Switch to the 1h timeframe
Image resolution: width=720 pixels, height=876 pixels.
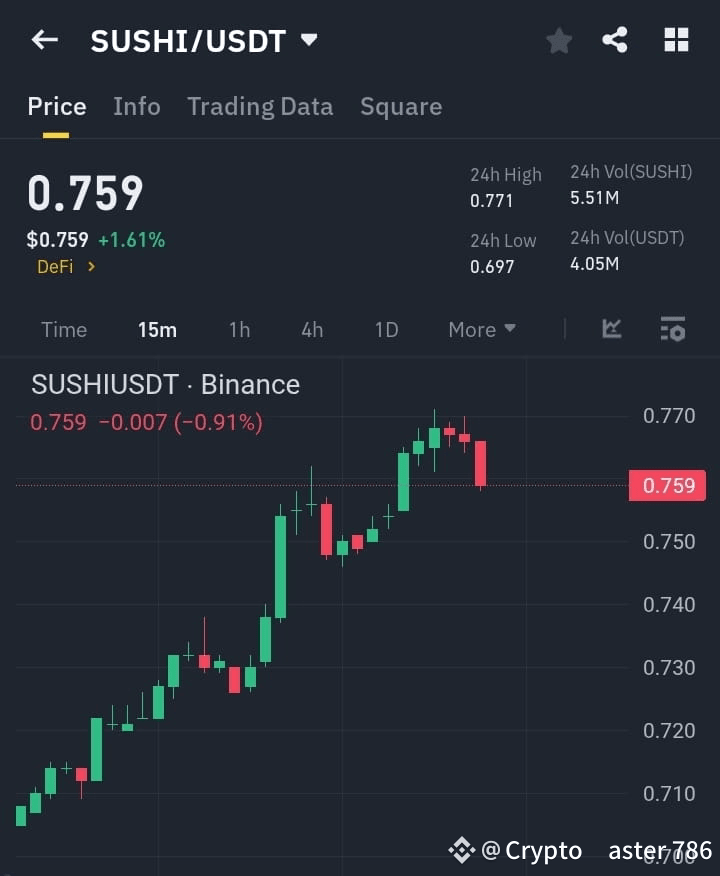(239, 329)
